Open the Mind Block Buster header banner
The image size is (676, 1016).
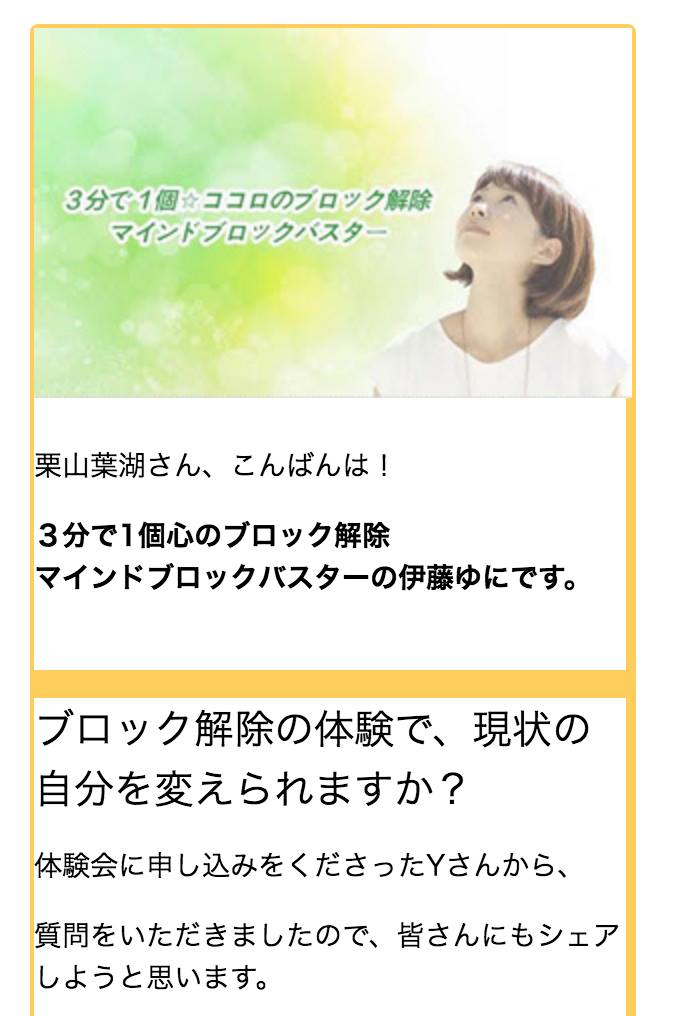(333, 213)
